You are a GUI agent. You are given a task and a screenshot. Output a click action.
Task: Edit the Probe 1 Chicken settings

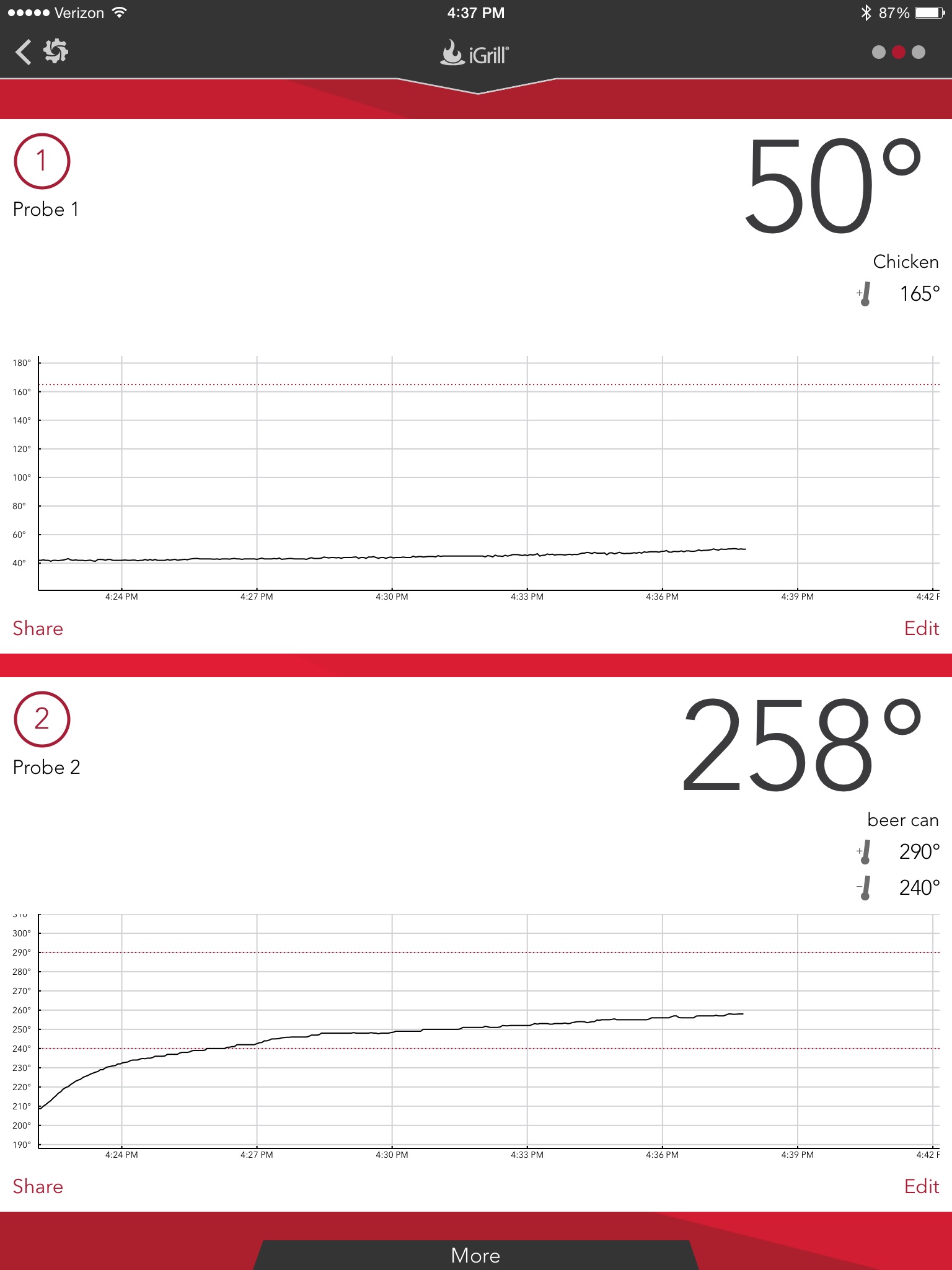point(921,628)
